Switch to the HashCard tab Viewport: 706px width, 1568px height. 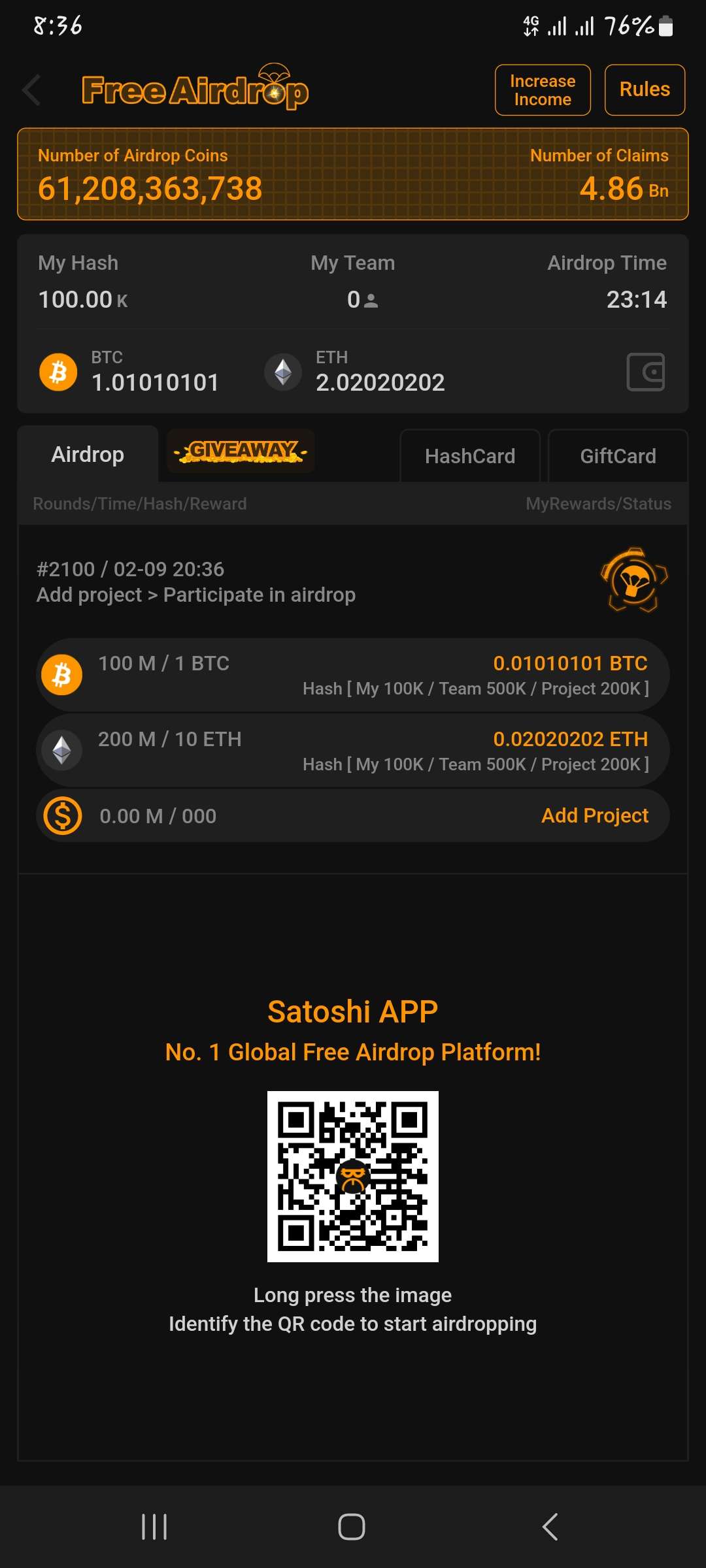click(469, 456)
